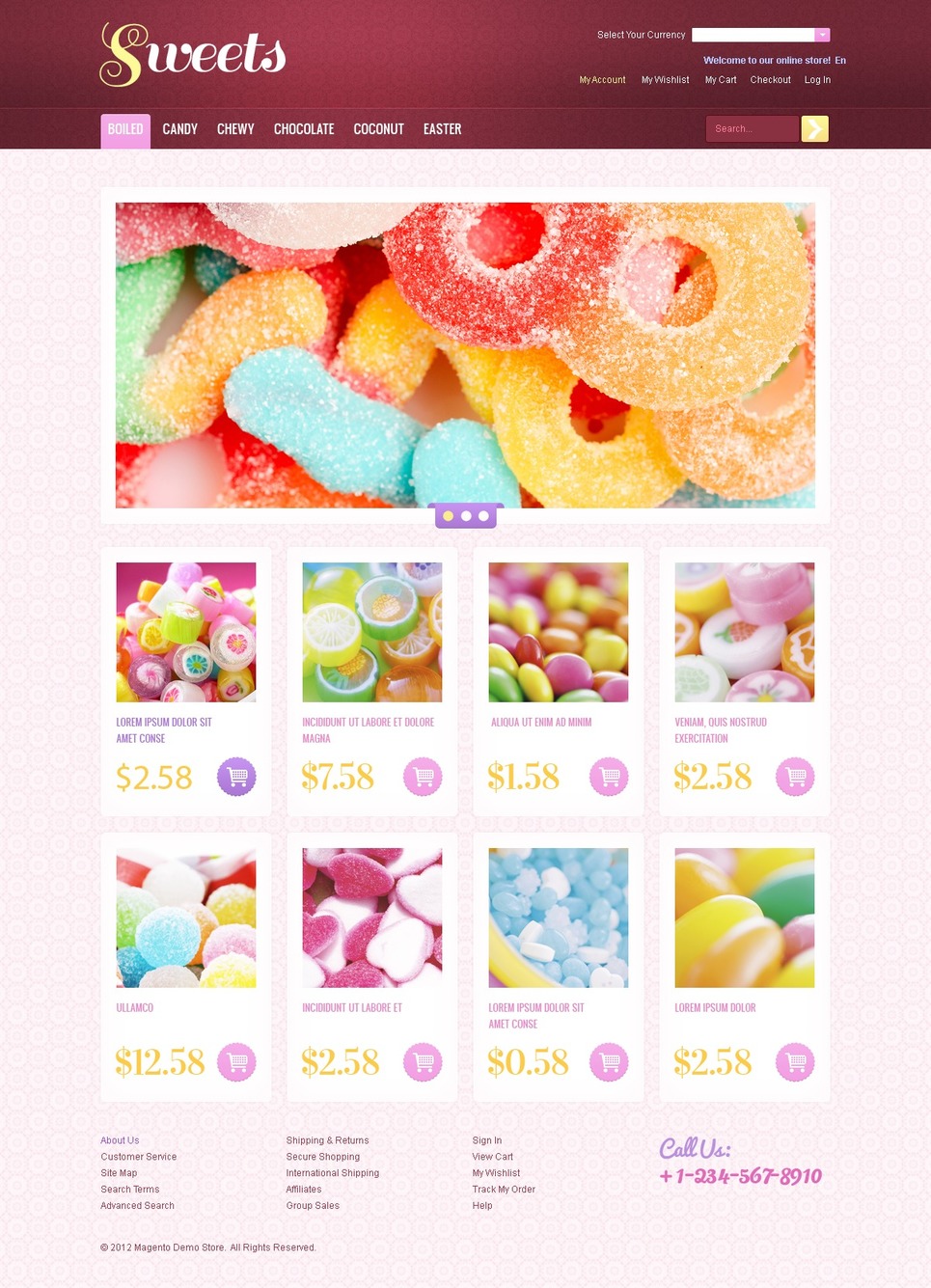Select the Chocolate category

(x=304, y=129)
